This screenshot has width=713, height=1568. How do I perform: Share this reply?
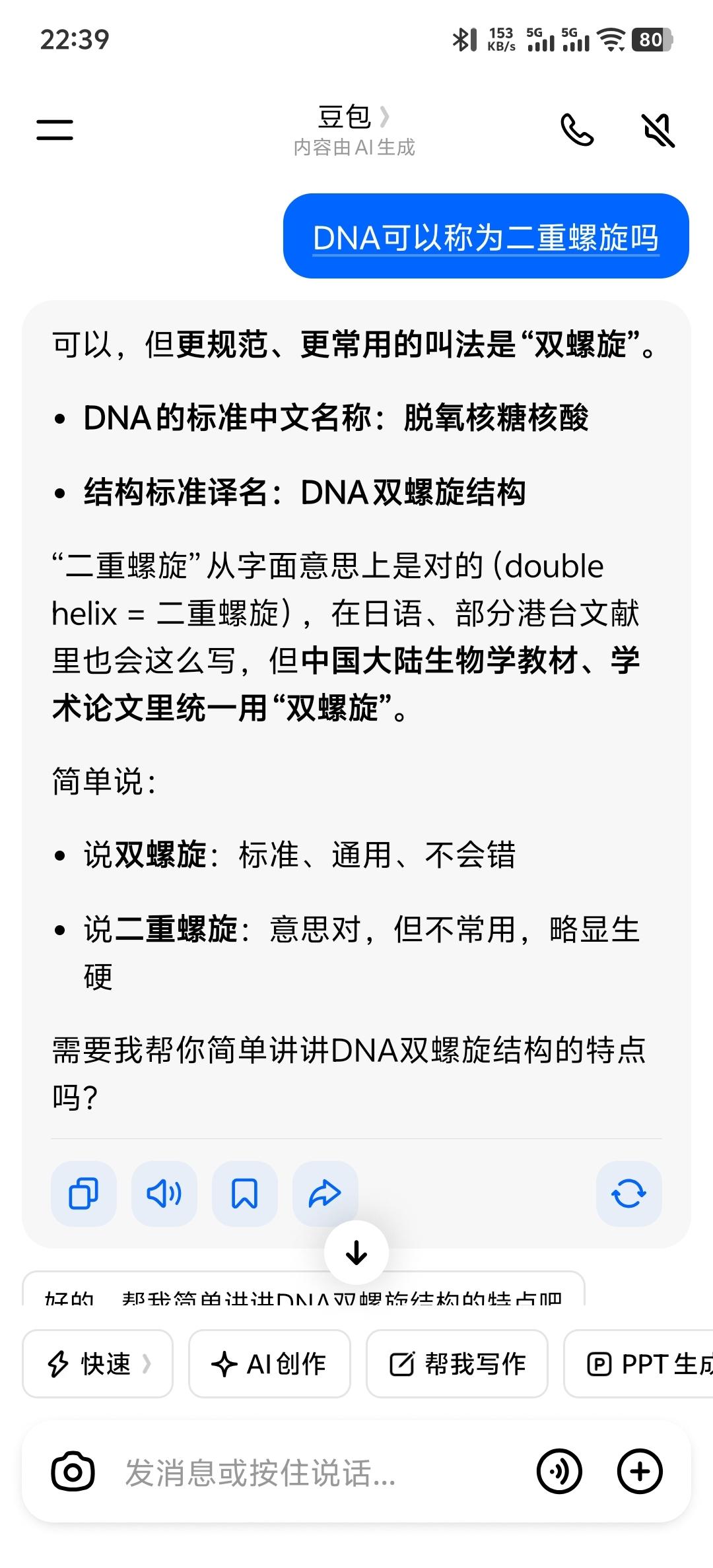click(x=325, y=1193)
